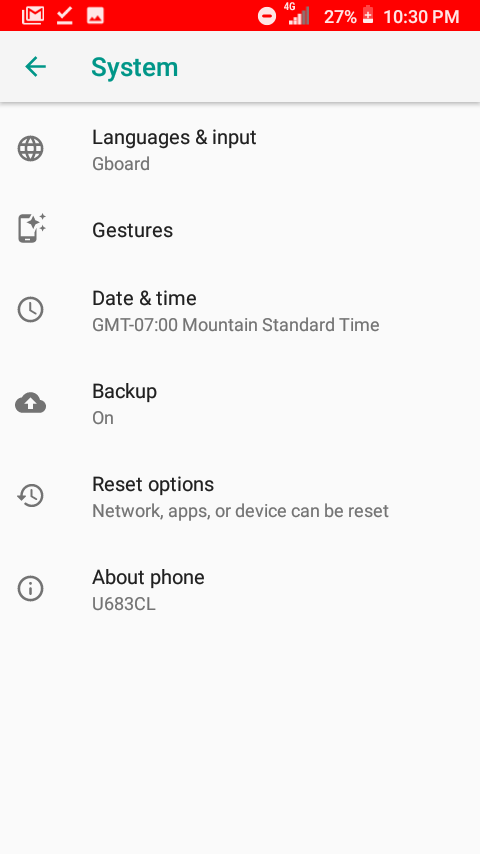The height and width of the screenshot is (854, 480).
Task: Open Reset options
Action: coord(240,497)
